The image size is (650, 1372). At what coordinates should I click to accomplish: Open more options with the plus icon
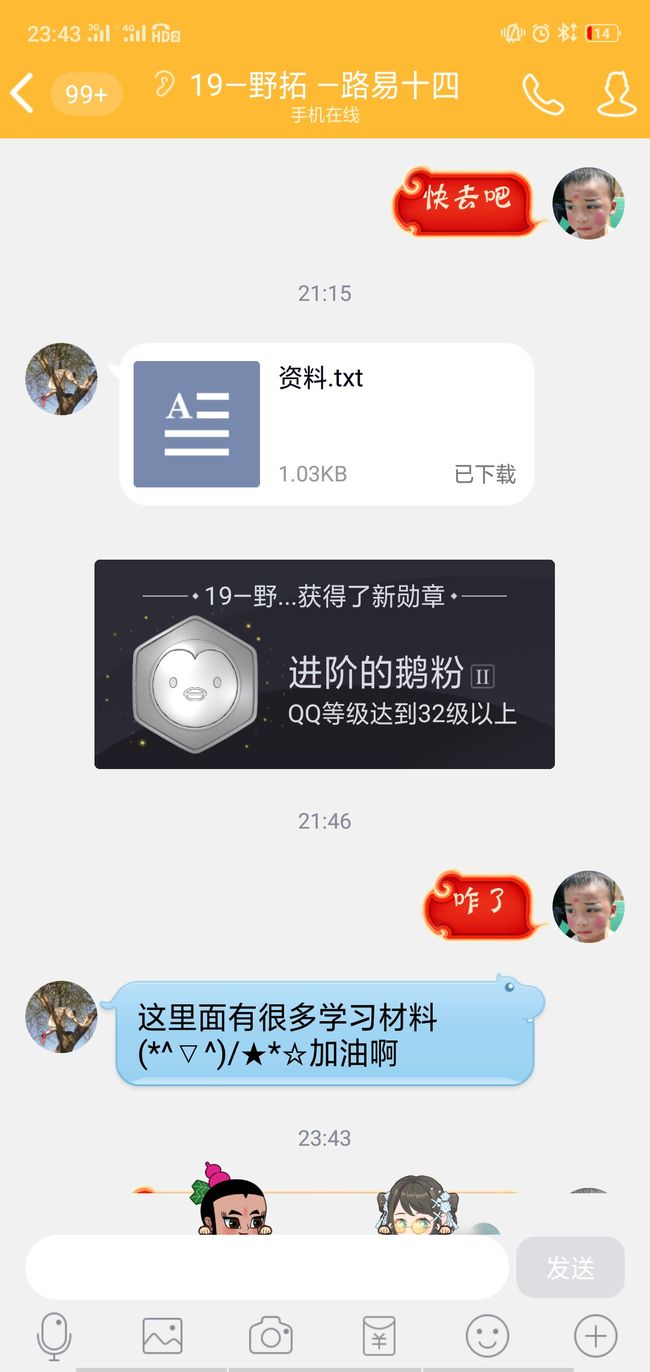595,1335
